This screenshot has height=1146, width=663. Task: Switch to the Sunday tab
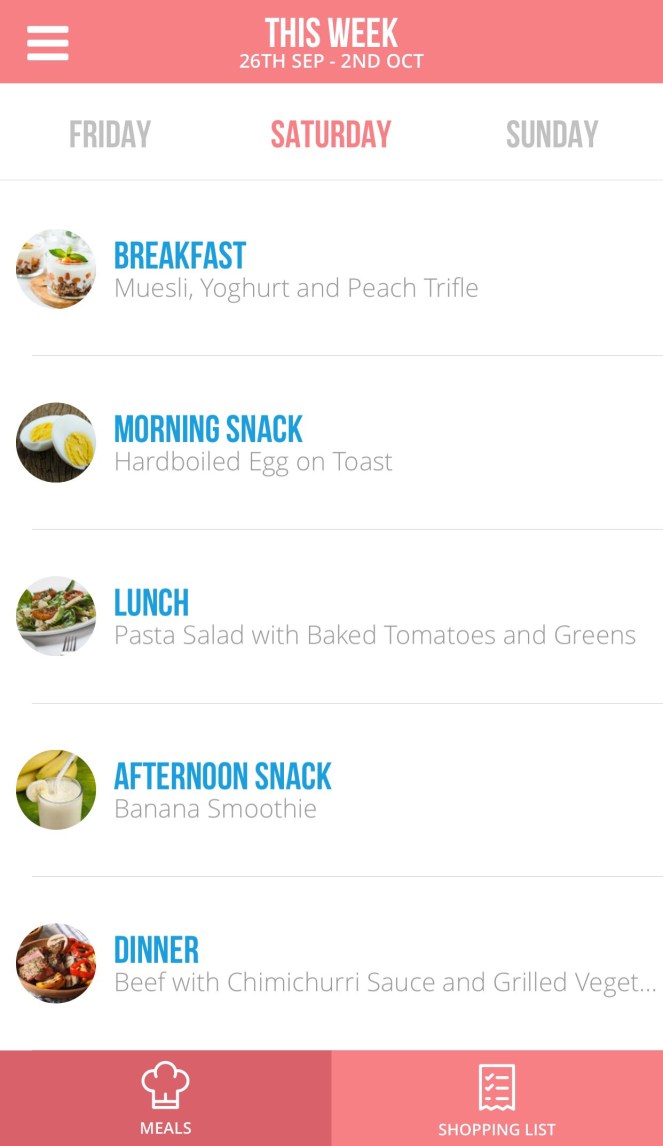552,134
